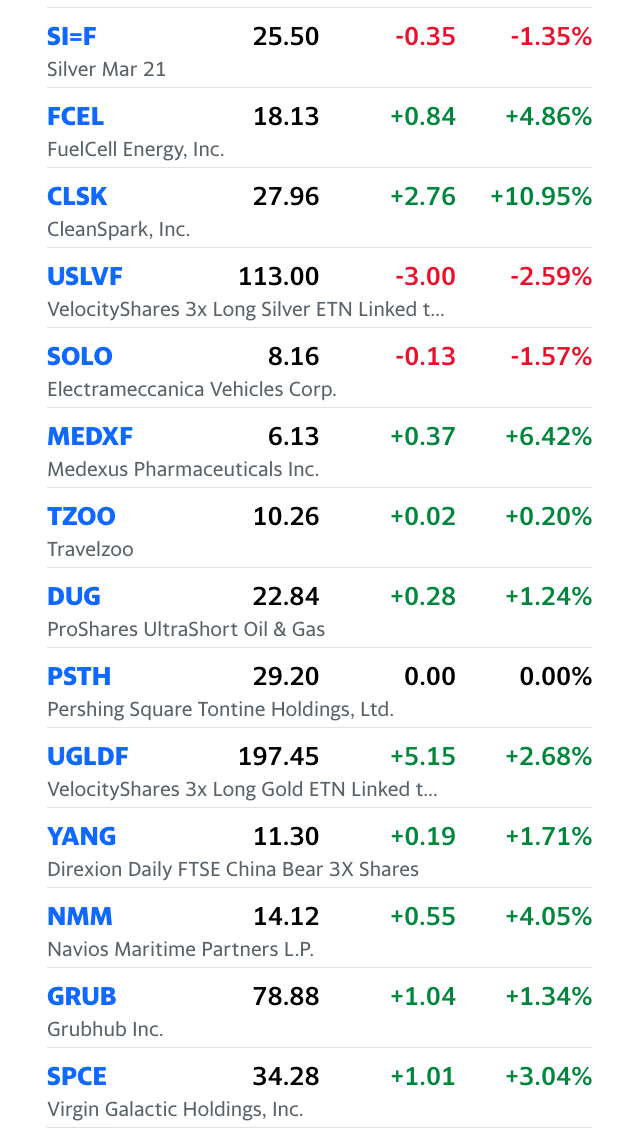This screenshot has width=640, height=1134.
Task: Open Pershing Square Tontine PSTH row
Action: pyautogui.click(x=320, y=688)
